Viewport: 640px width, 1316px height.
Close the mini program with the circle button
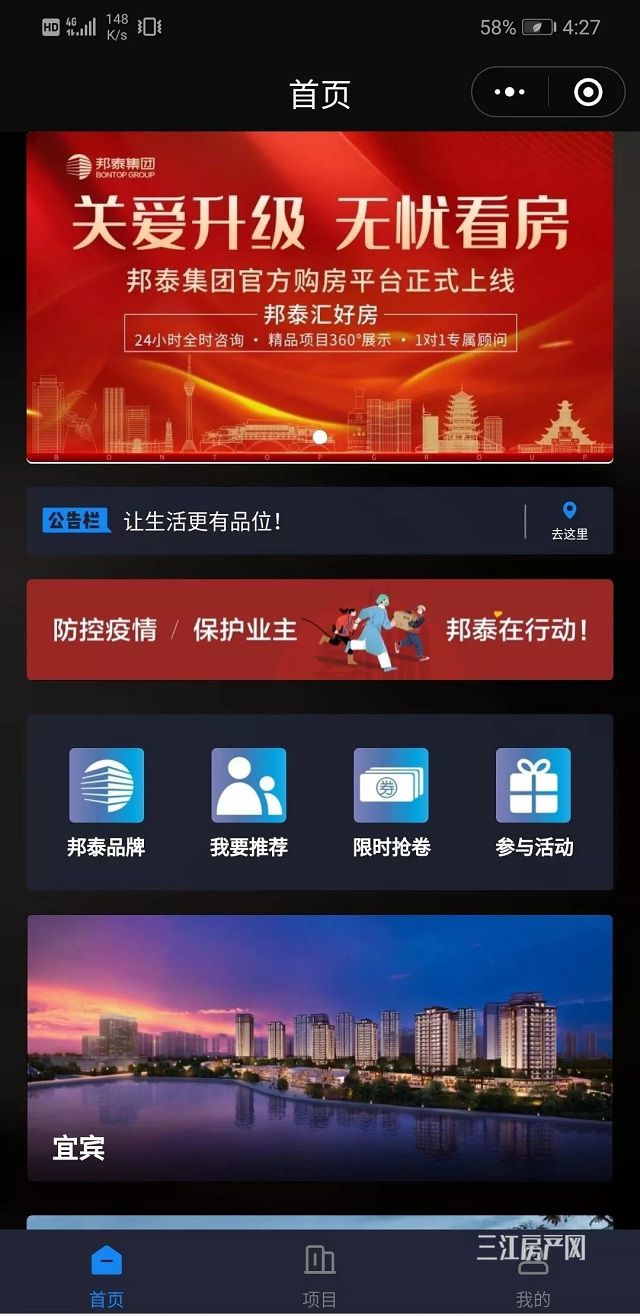coord(588,93)
